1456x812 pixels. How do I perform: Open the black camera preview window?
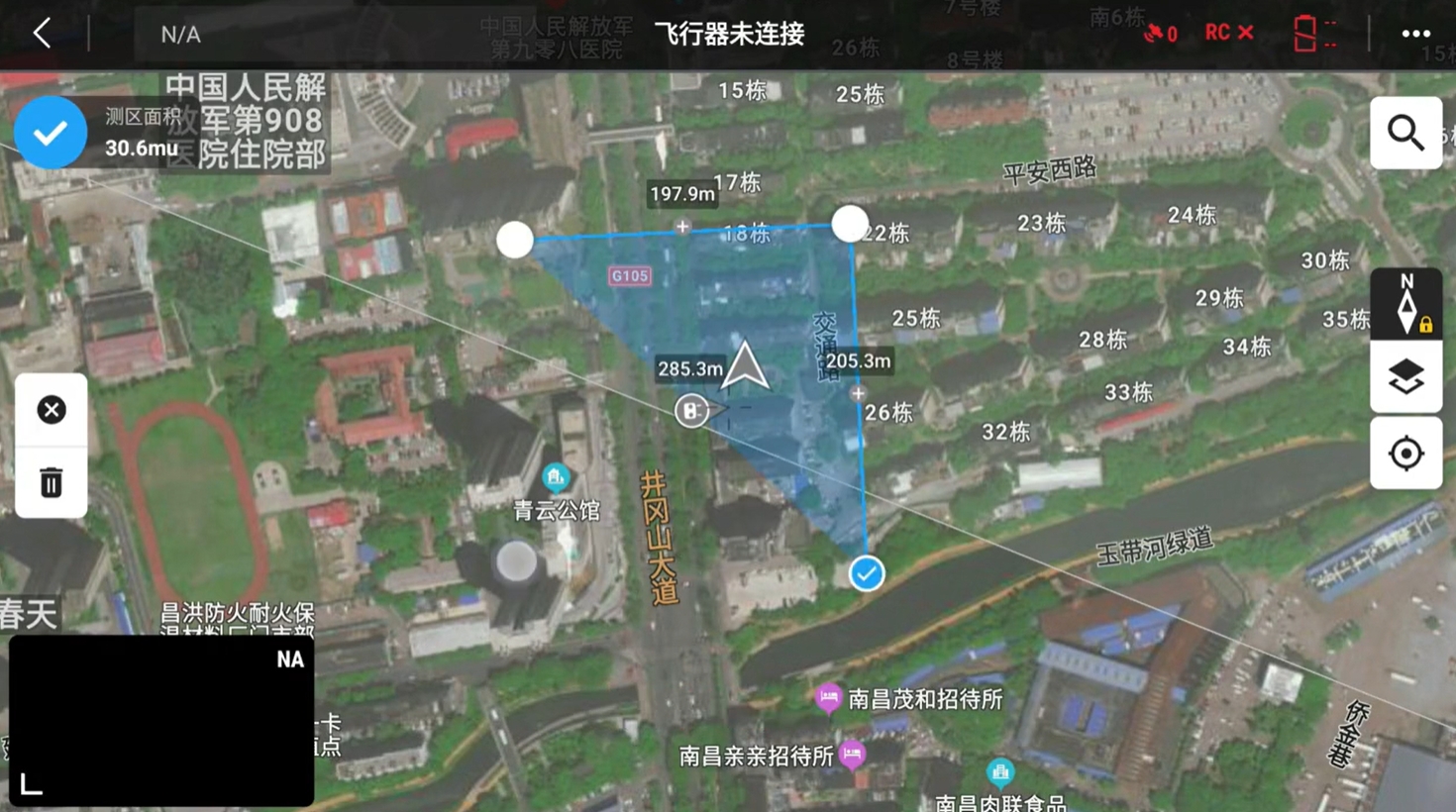click(161, 720)
